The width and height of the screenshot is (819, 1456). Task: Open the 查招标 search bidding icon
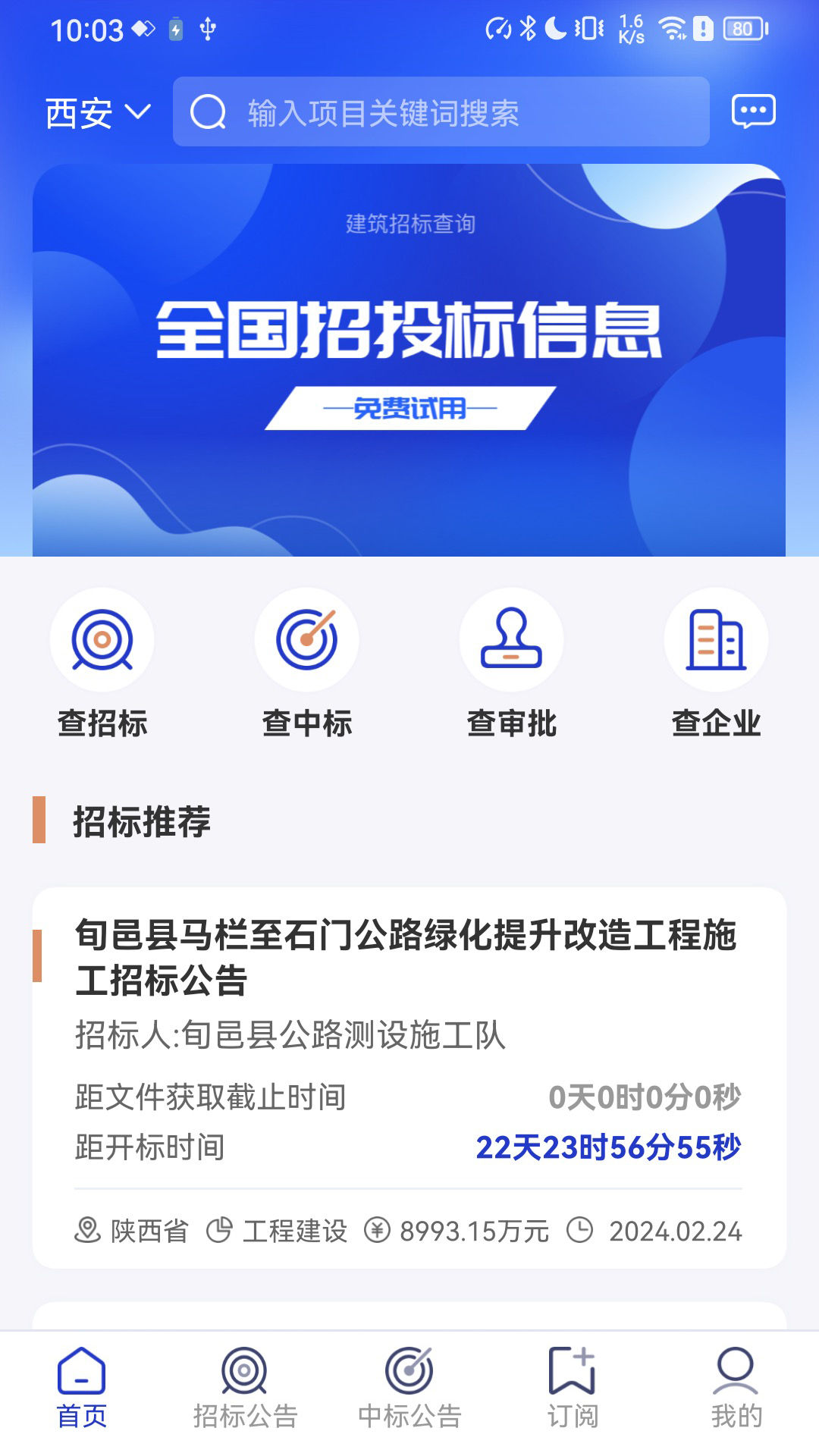pos(102,639)
